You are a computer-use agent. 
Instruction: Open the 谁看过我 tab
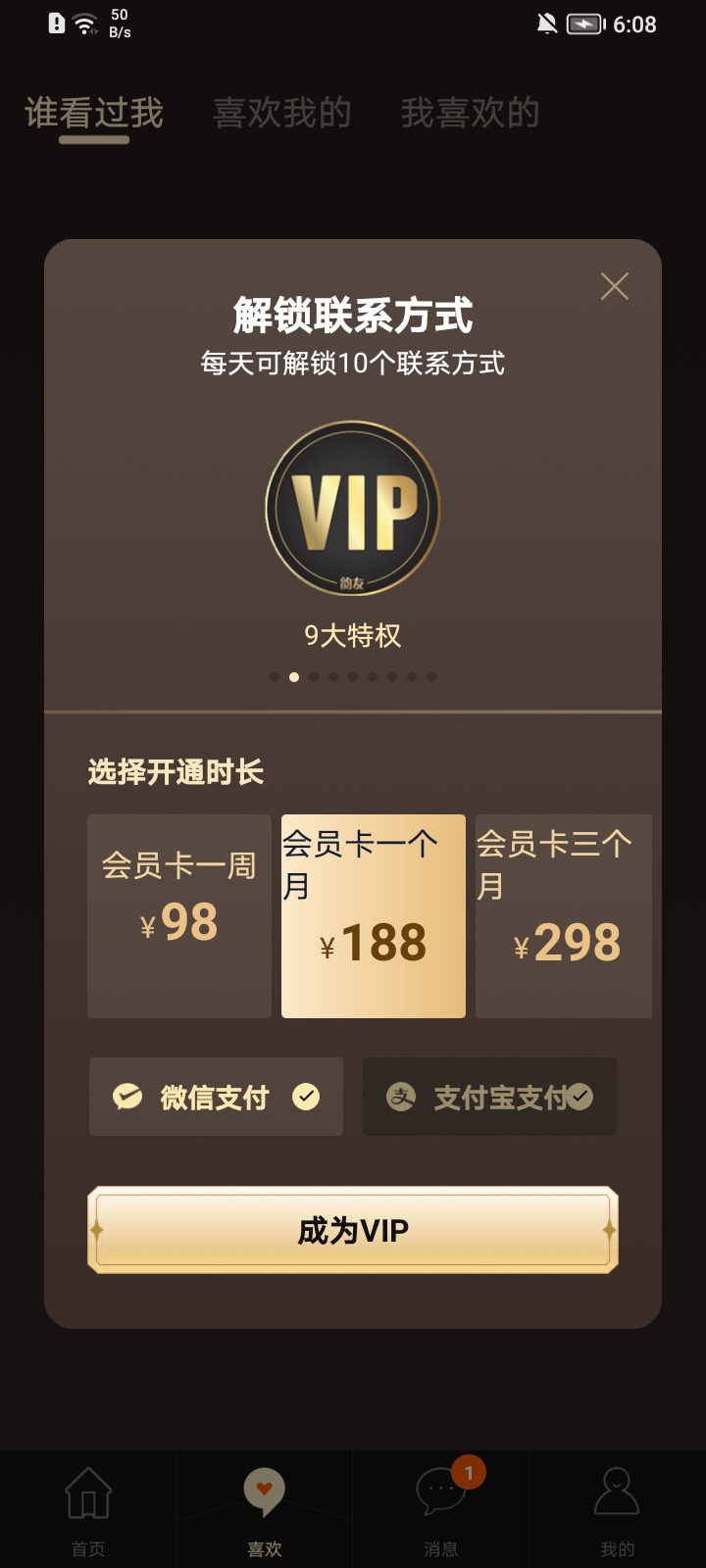point(94,113)
